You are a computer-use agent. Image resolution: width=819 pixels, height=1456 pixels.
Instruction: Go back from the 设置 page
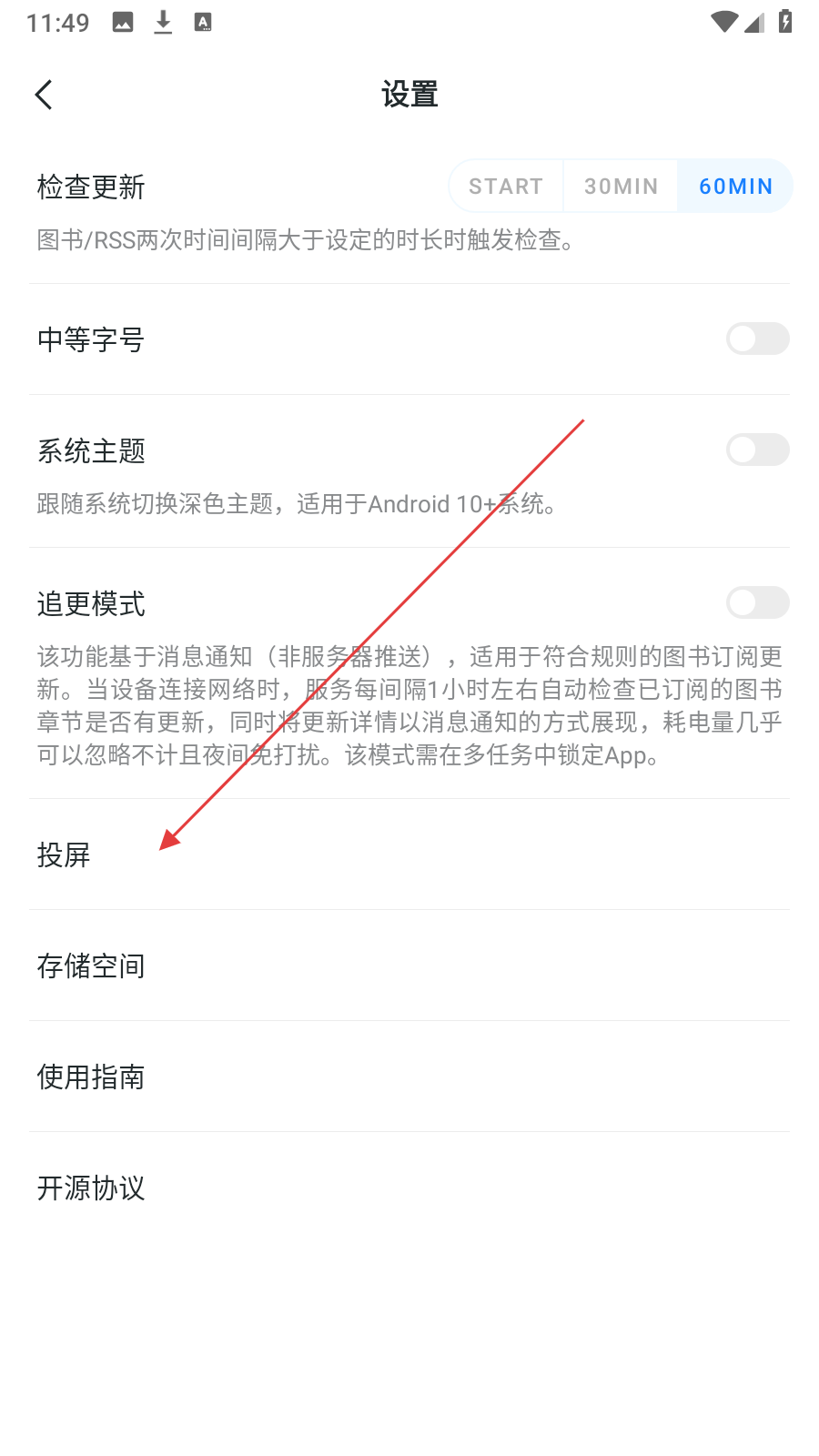pos(44,95)
